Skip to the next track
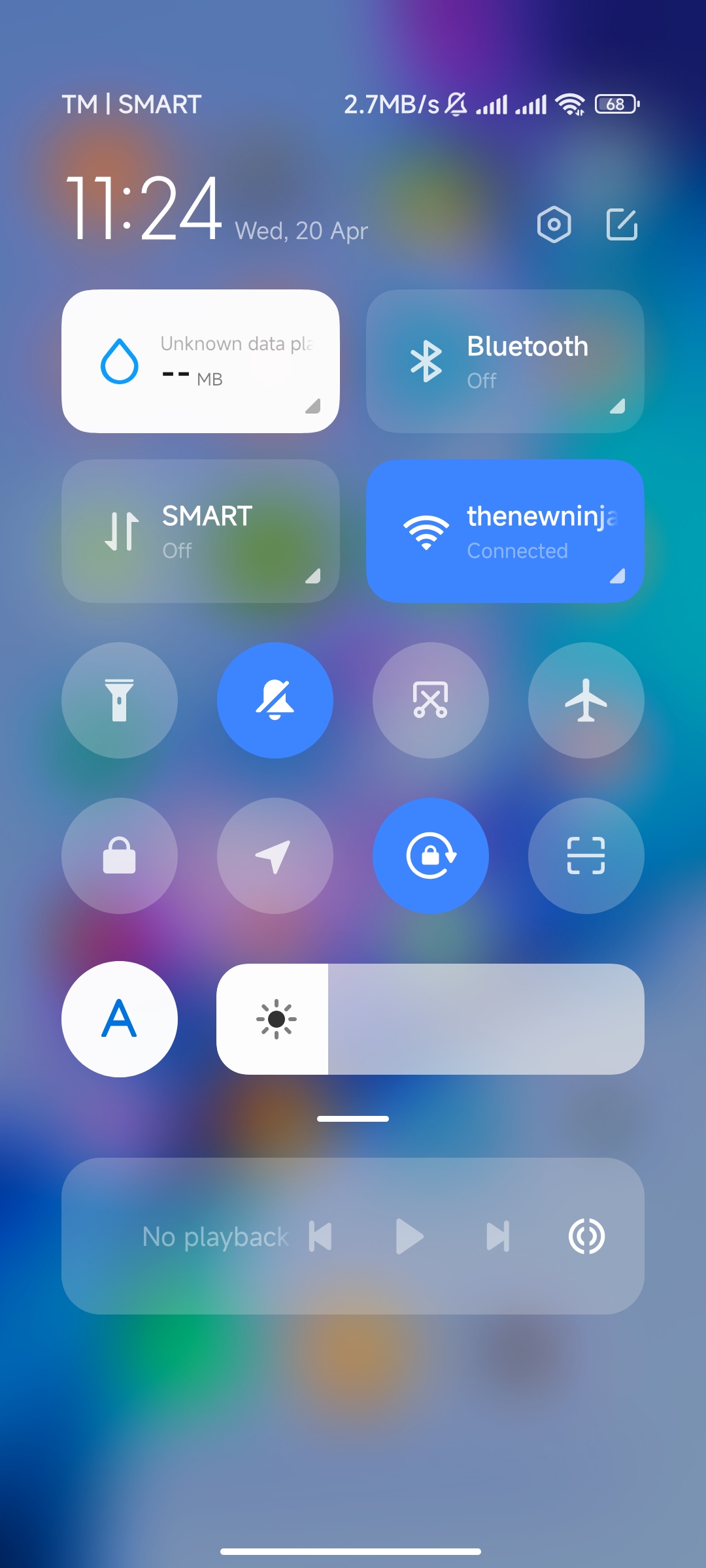 pyautogui.click(x=498, y=1236)
